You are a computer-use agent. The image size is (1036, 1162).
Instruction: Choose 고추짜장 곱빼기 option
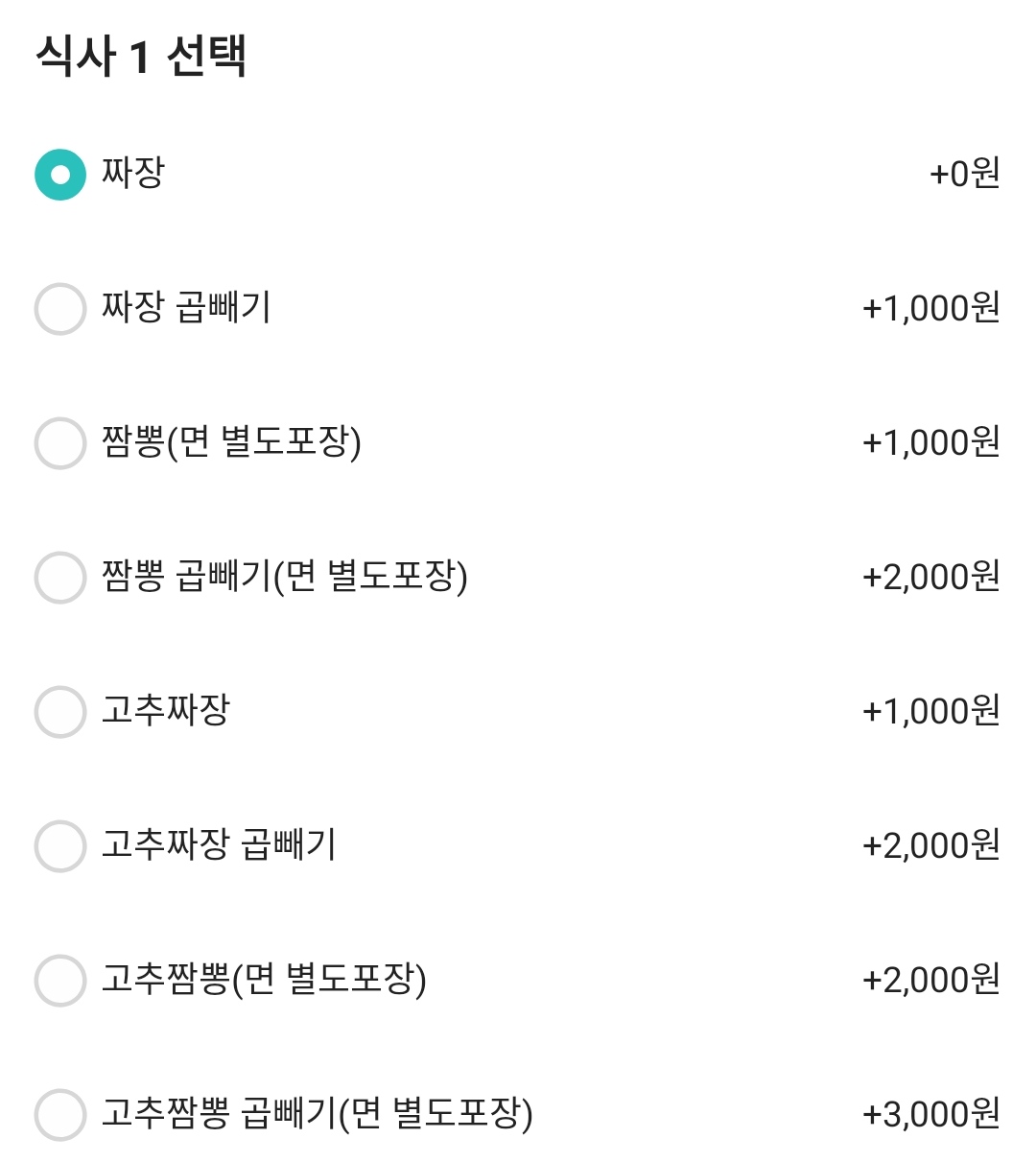[x=60, y=846]
